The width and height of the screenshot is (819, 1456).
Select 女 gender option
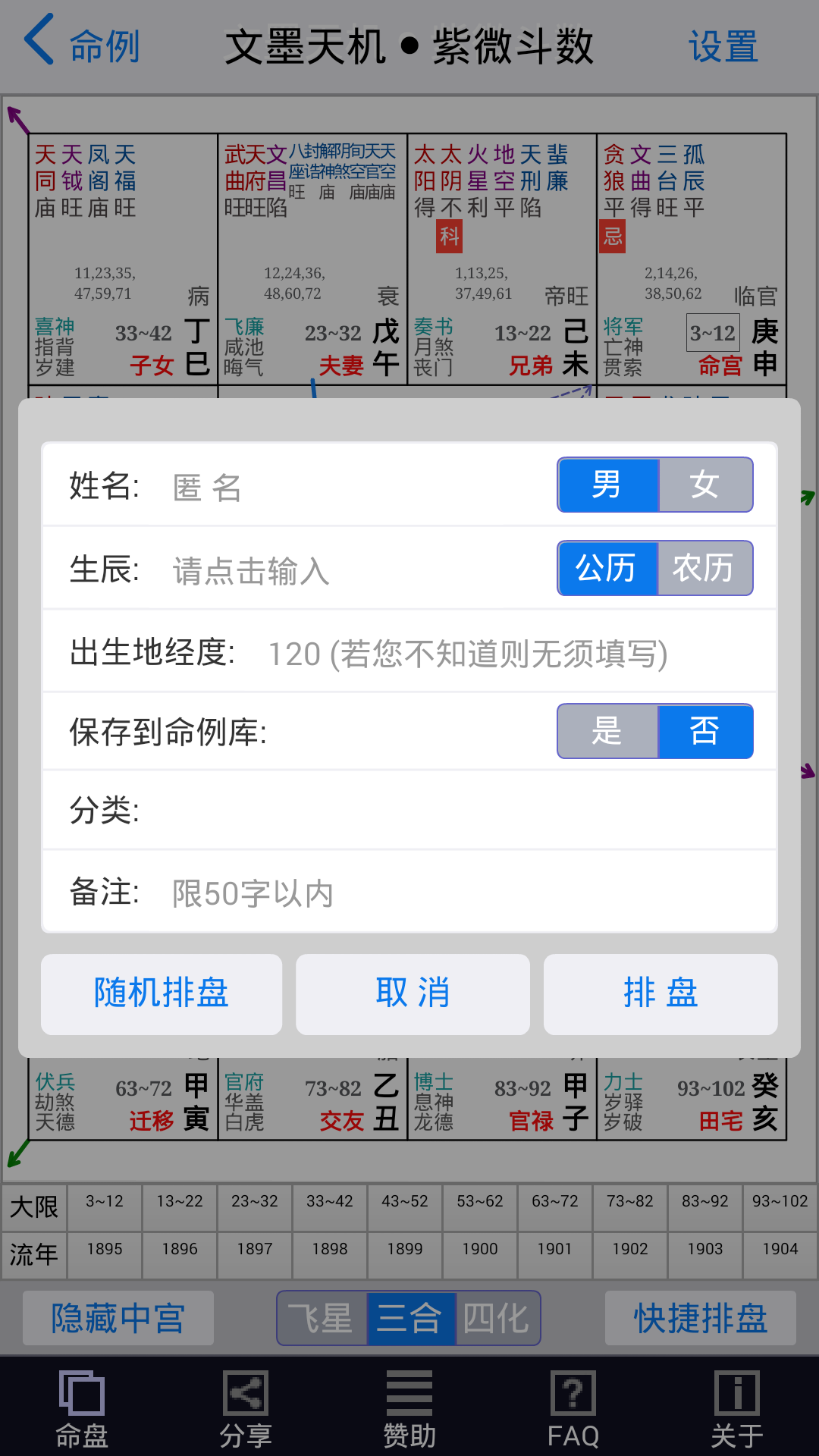tap(704, 485)
